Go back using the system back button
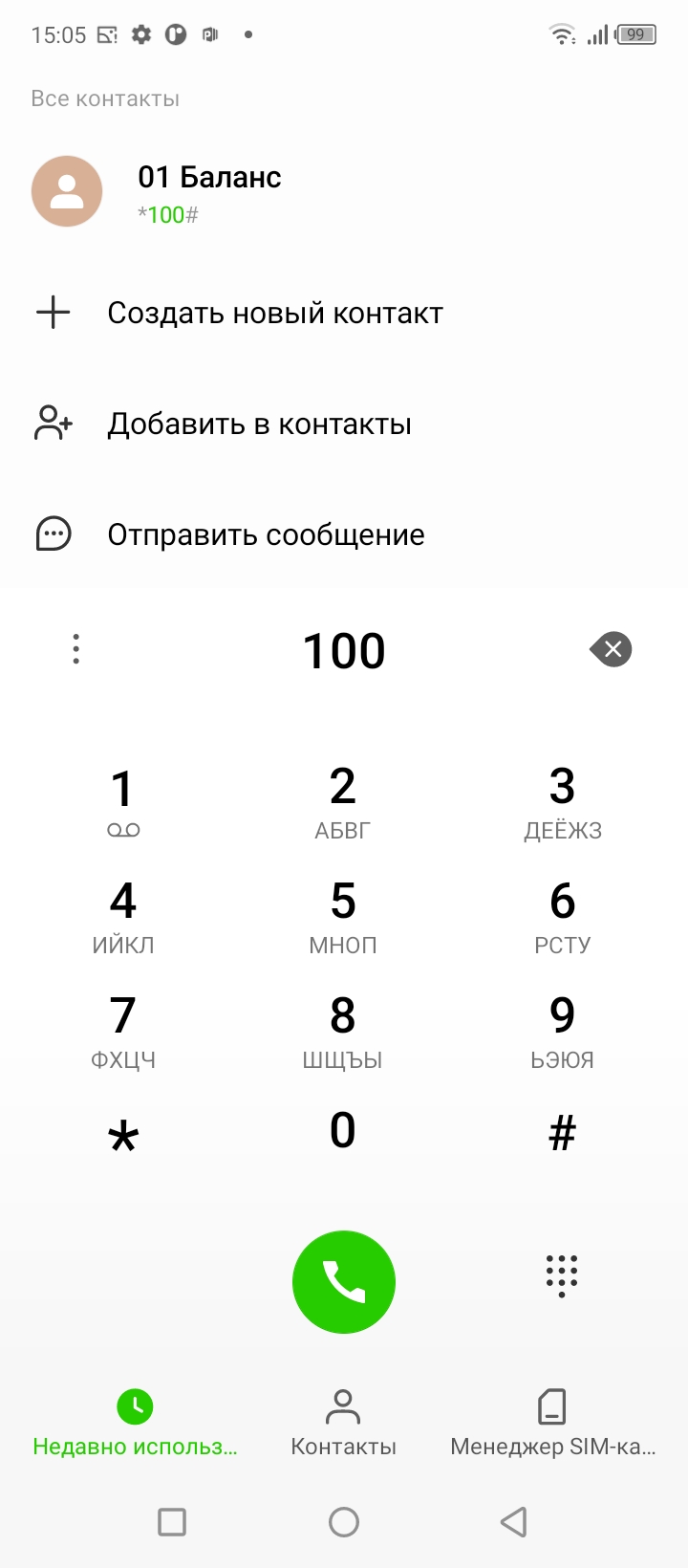 [x=514, y=1521]
